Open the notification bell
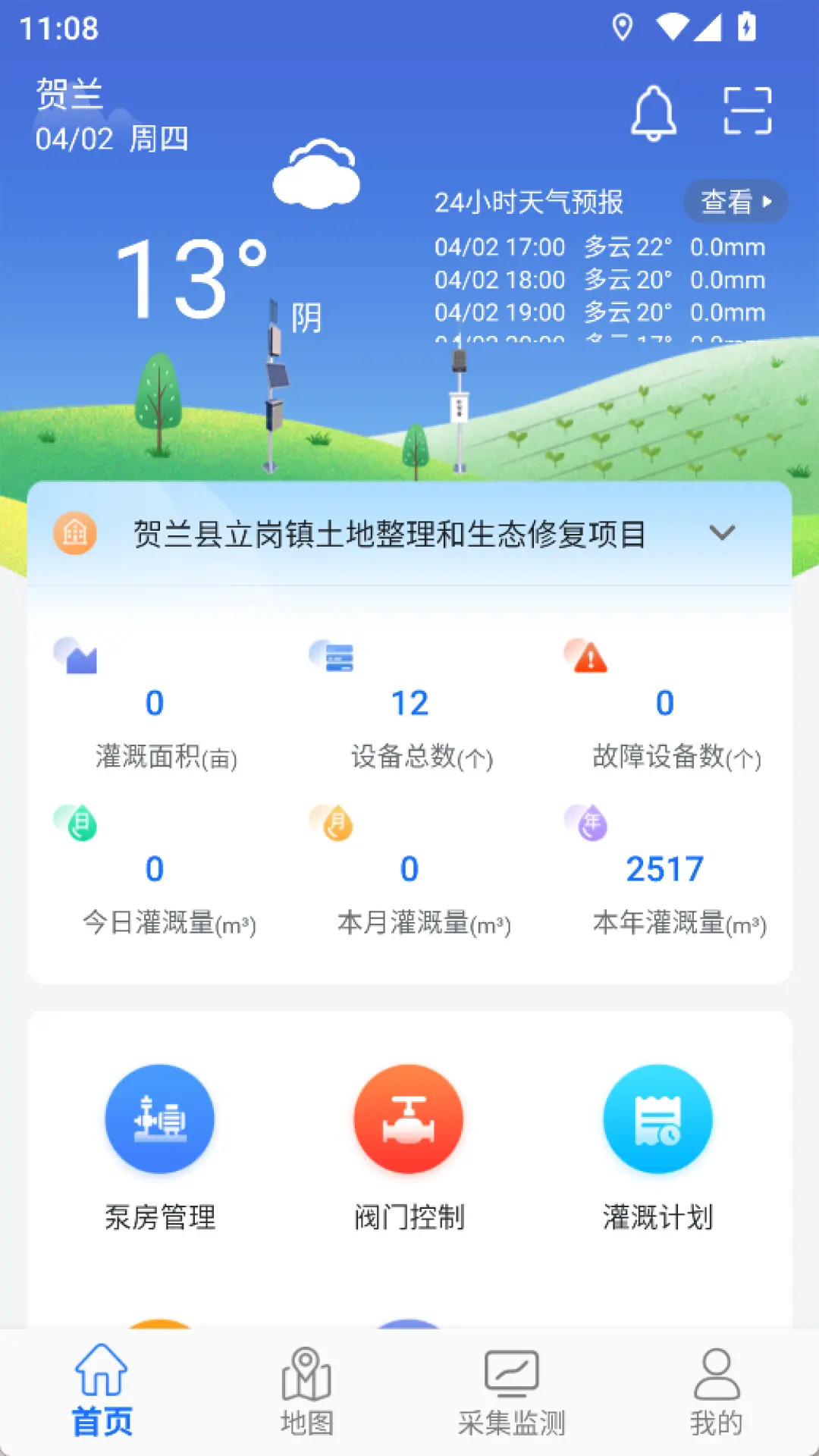Screen dimensions: 819x1456 (653, 112)
